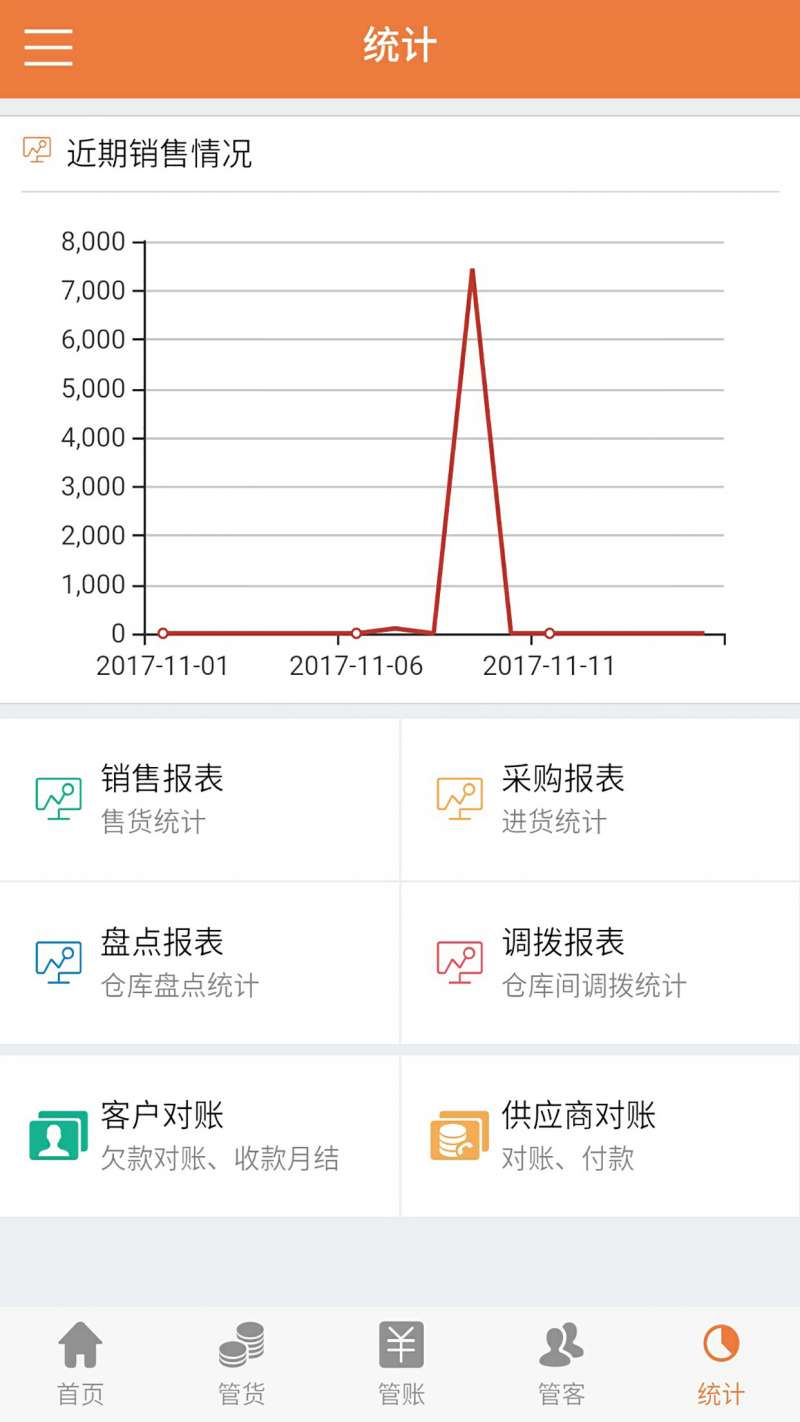Select the 统计 tab
Viewport: 800px width, 1422px height.
pos(720,1364)
